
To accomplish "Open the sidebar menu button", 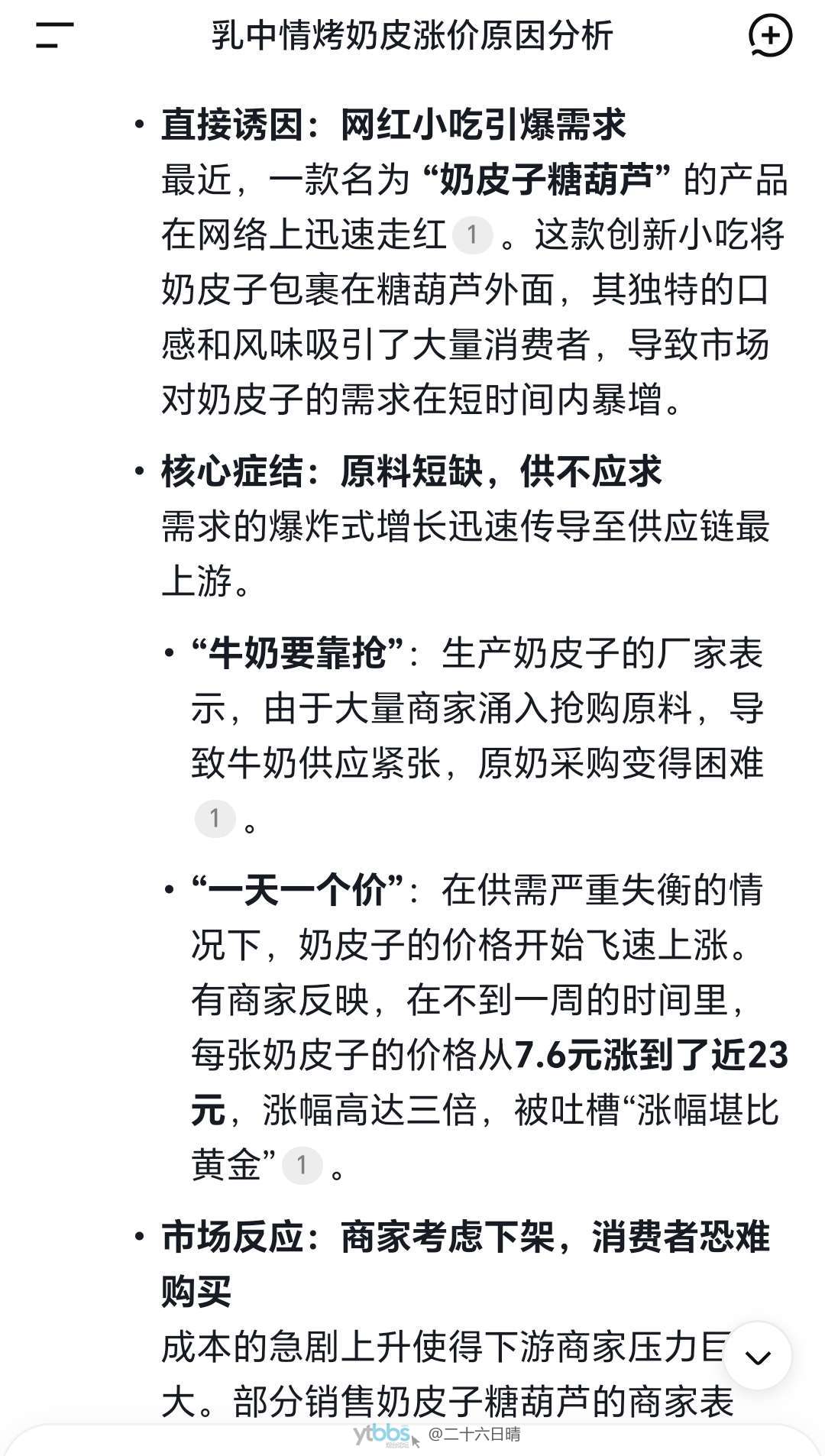I will [x=54, y=35].
